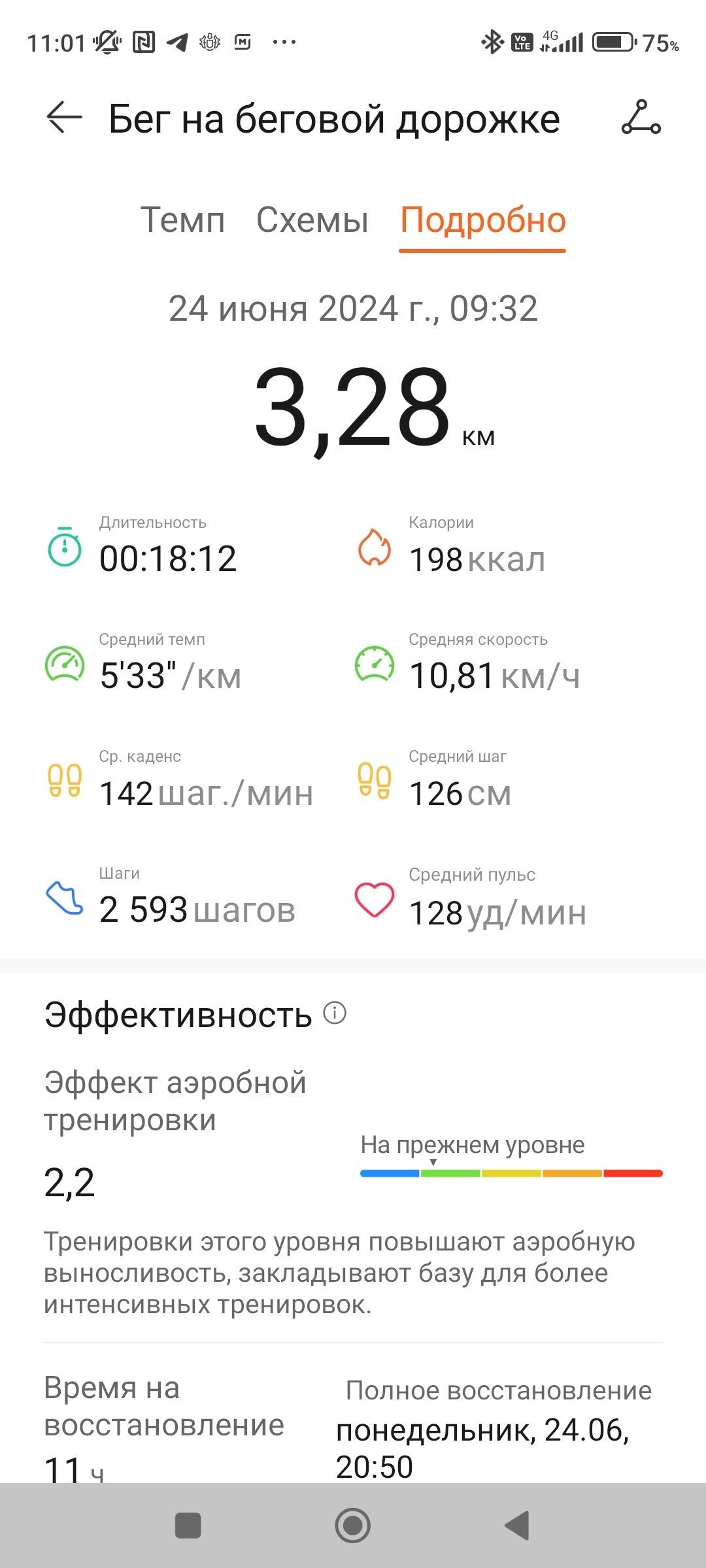Open the route share icon
Screen dimensions: 706x1568
click(x=641, y=118)
